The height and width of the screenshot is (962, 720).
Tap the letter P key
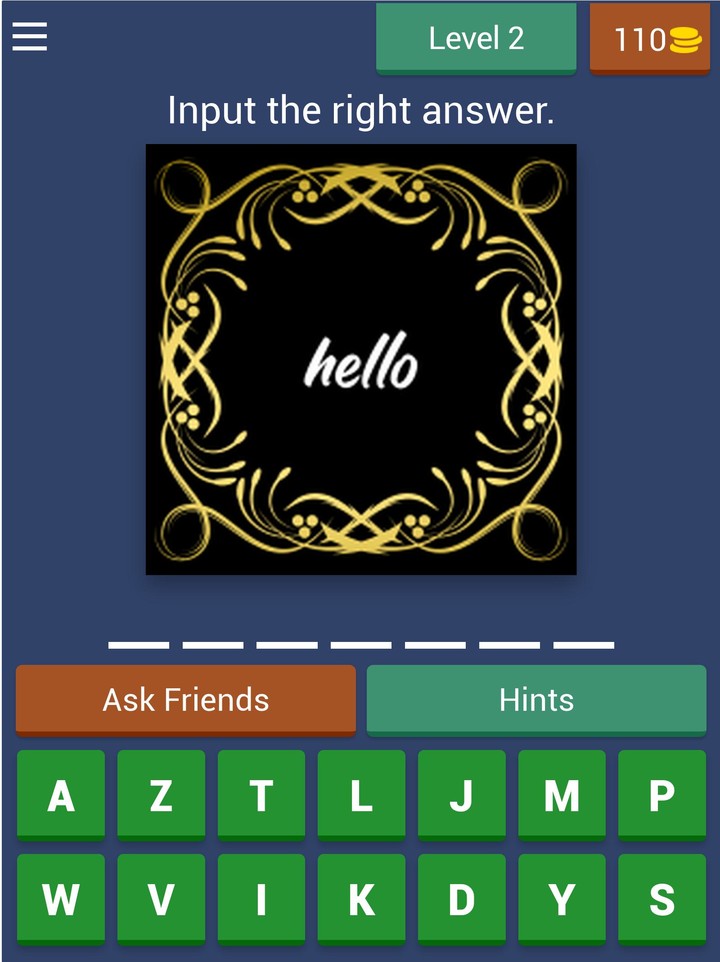[x=661, y=796]
